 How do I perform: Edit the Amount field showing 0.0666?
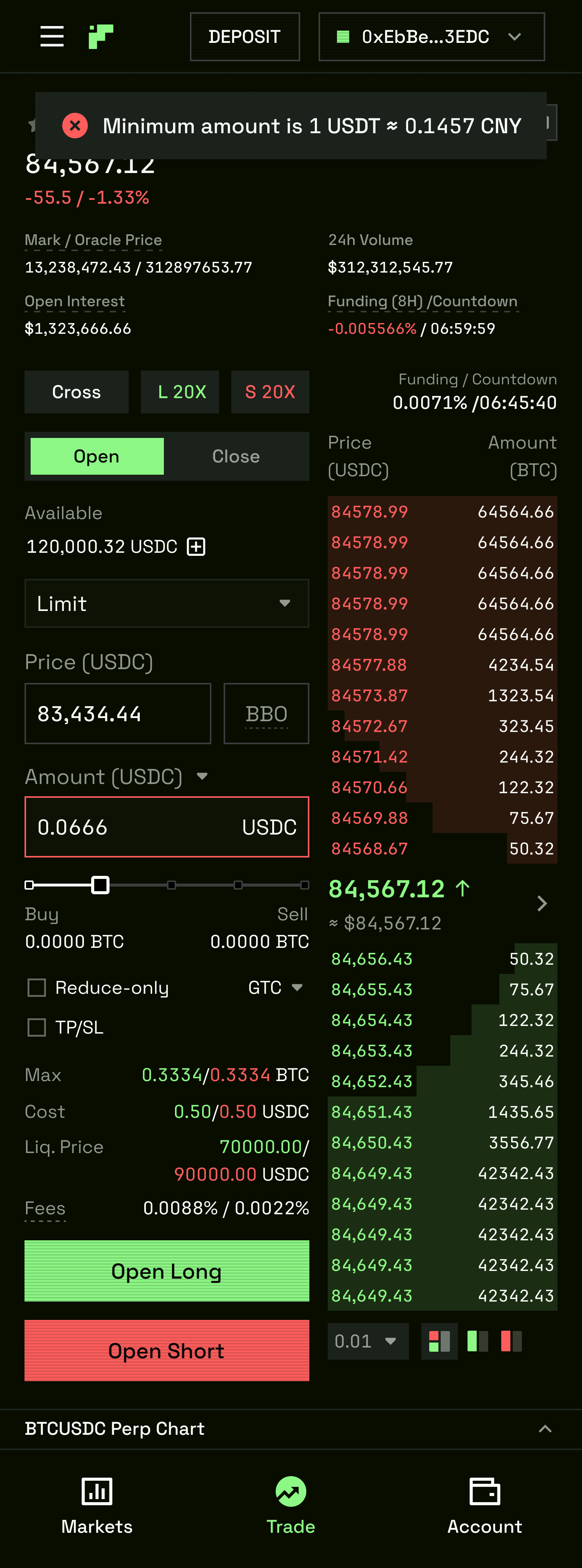pos(134,826)
